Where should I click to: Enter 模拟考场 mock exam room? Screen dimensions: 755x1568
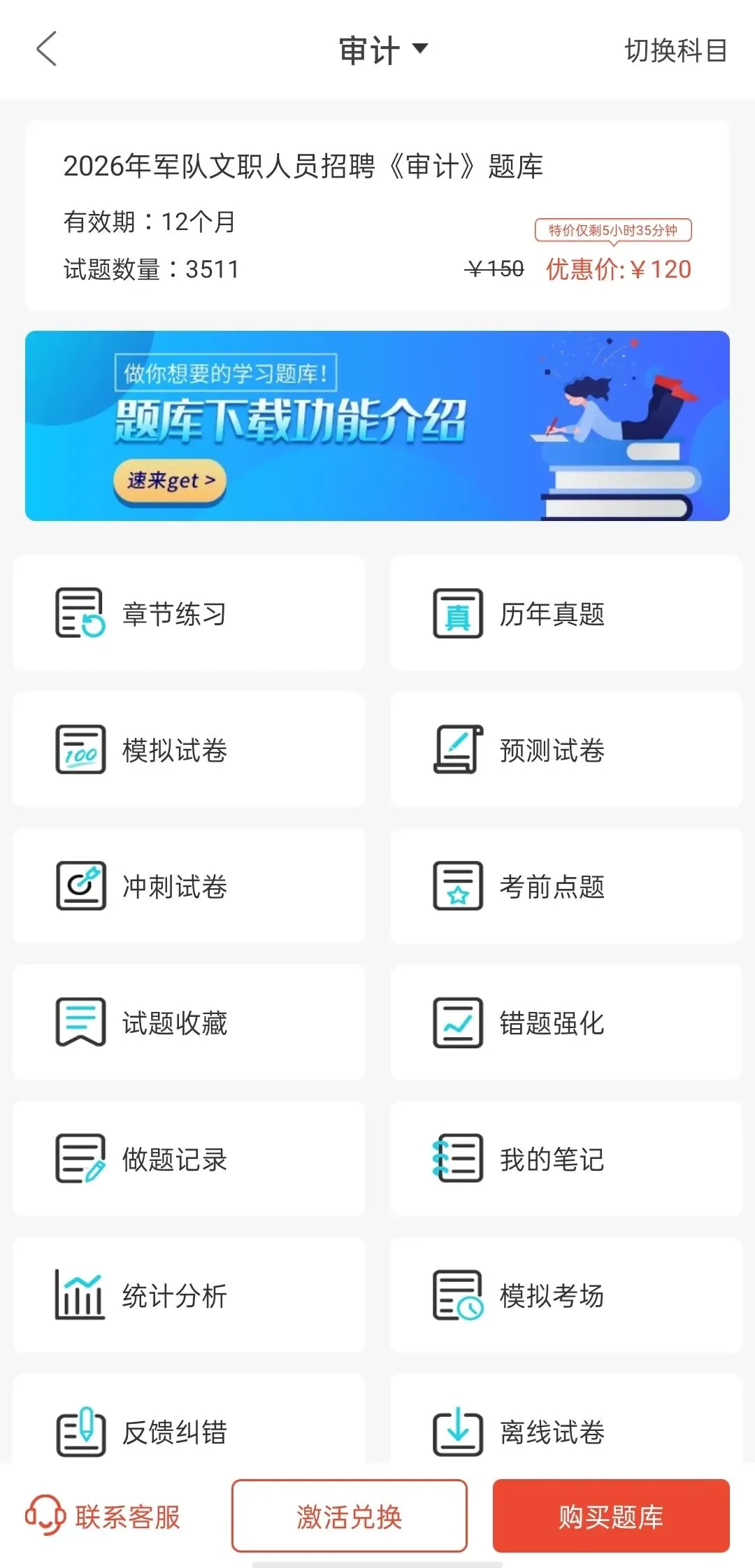pos(566,1295)
